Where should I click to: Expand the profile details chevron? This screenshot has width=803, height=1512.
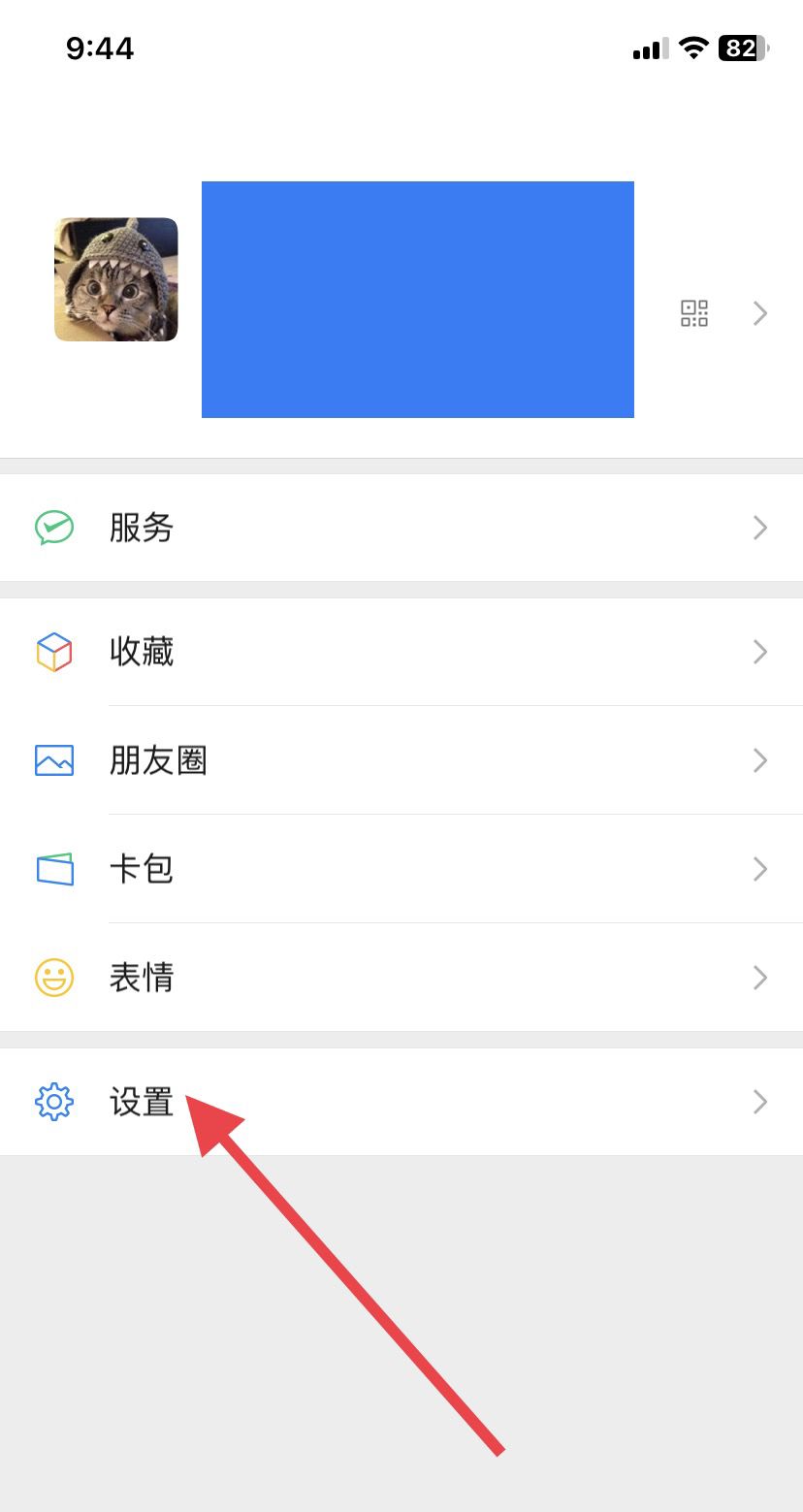pyautogui.click(x=759, y=313)
